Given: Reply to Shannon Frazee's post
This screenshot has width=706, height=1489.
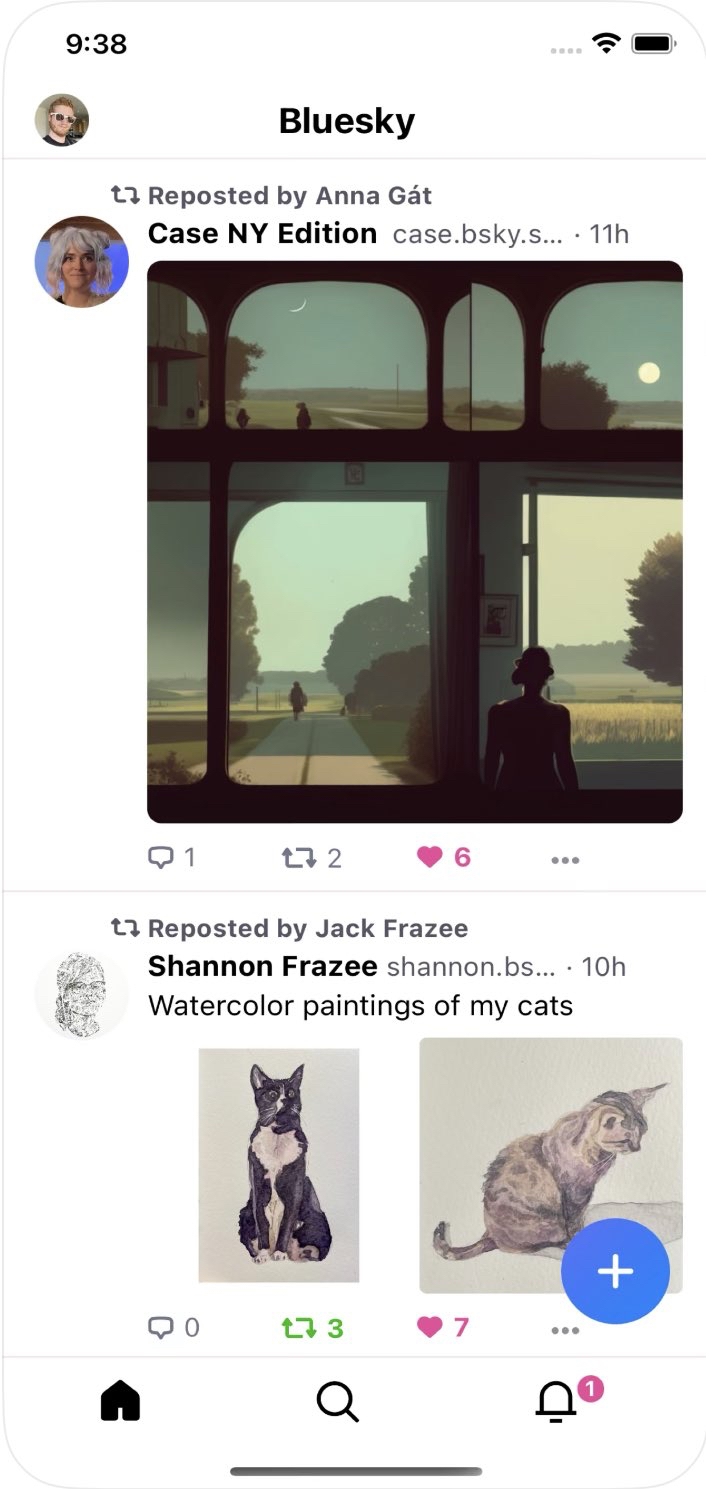Looking at the screenshot, I should (174, 1328).
